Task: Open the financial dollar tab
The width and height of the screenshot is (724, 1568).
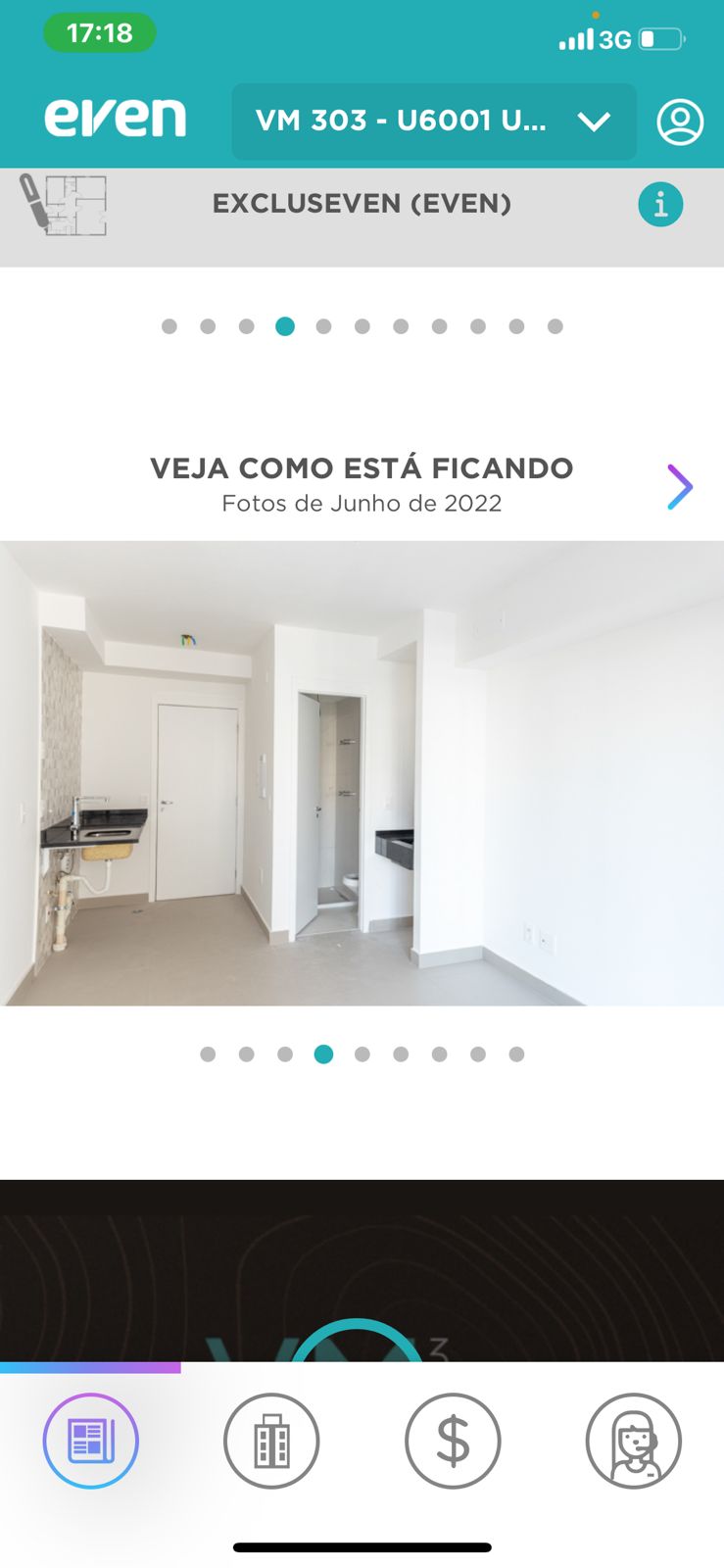Action: coord(453,1441)
